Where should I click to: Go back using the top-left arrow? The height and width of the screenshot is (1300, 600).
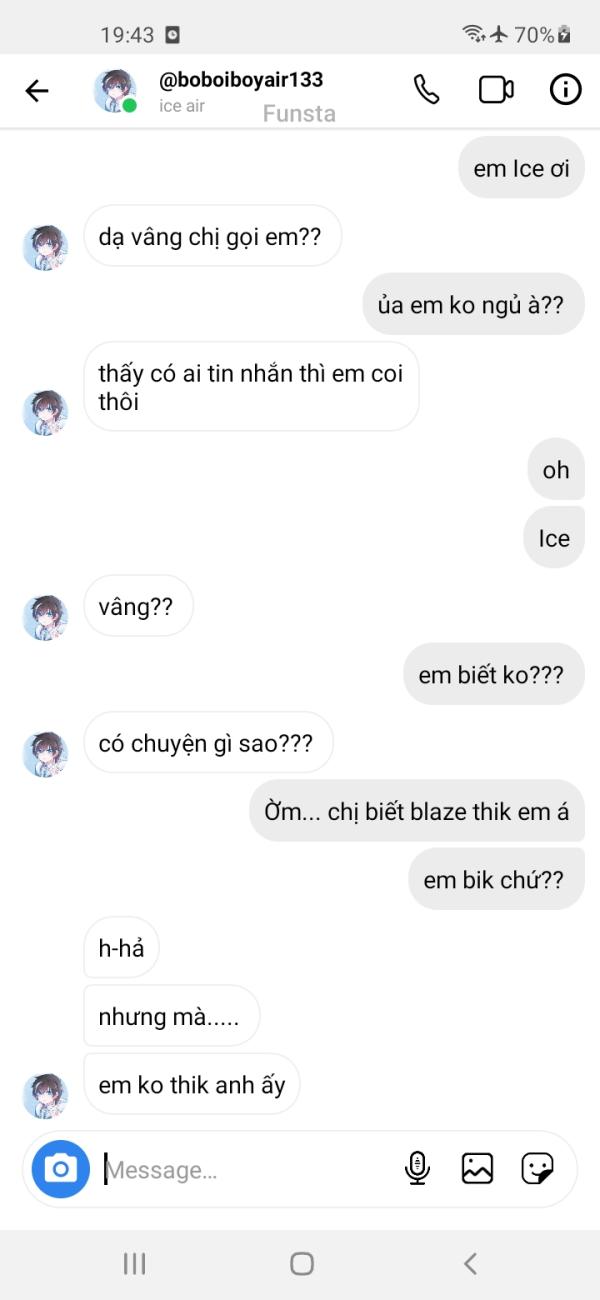(37, 91)
